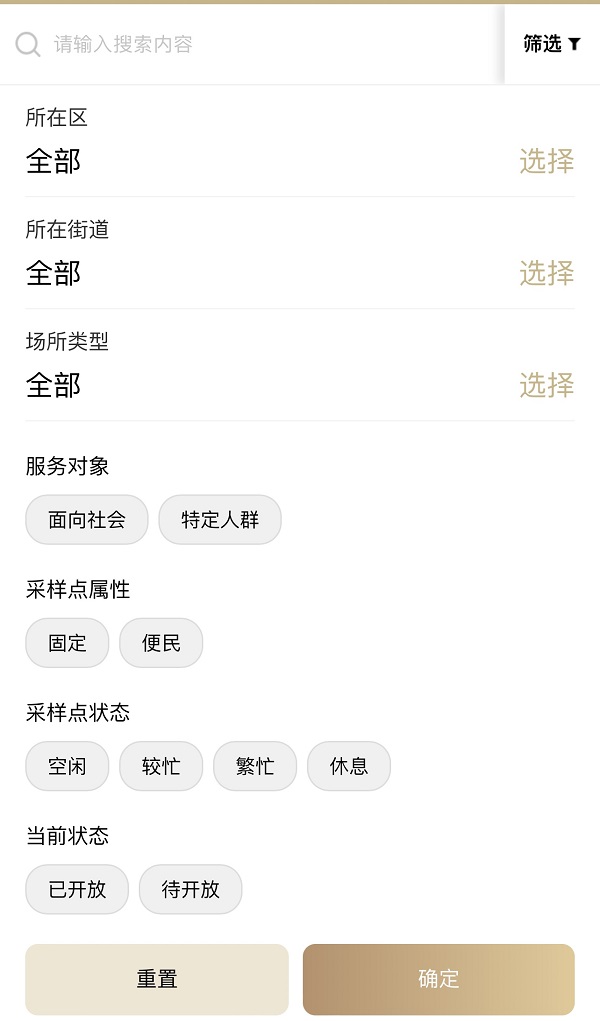Image resolution: width=600 pixels, height=1021 pixels.
Task: Select the 已开放 chip
Action: click(77, 890)
